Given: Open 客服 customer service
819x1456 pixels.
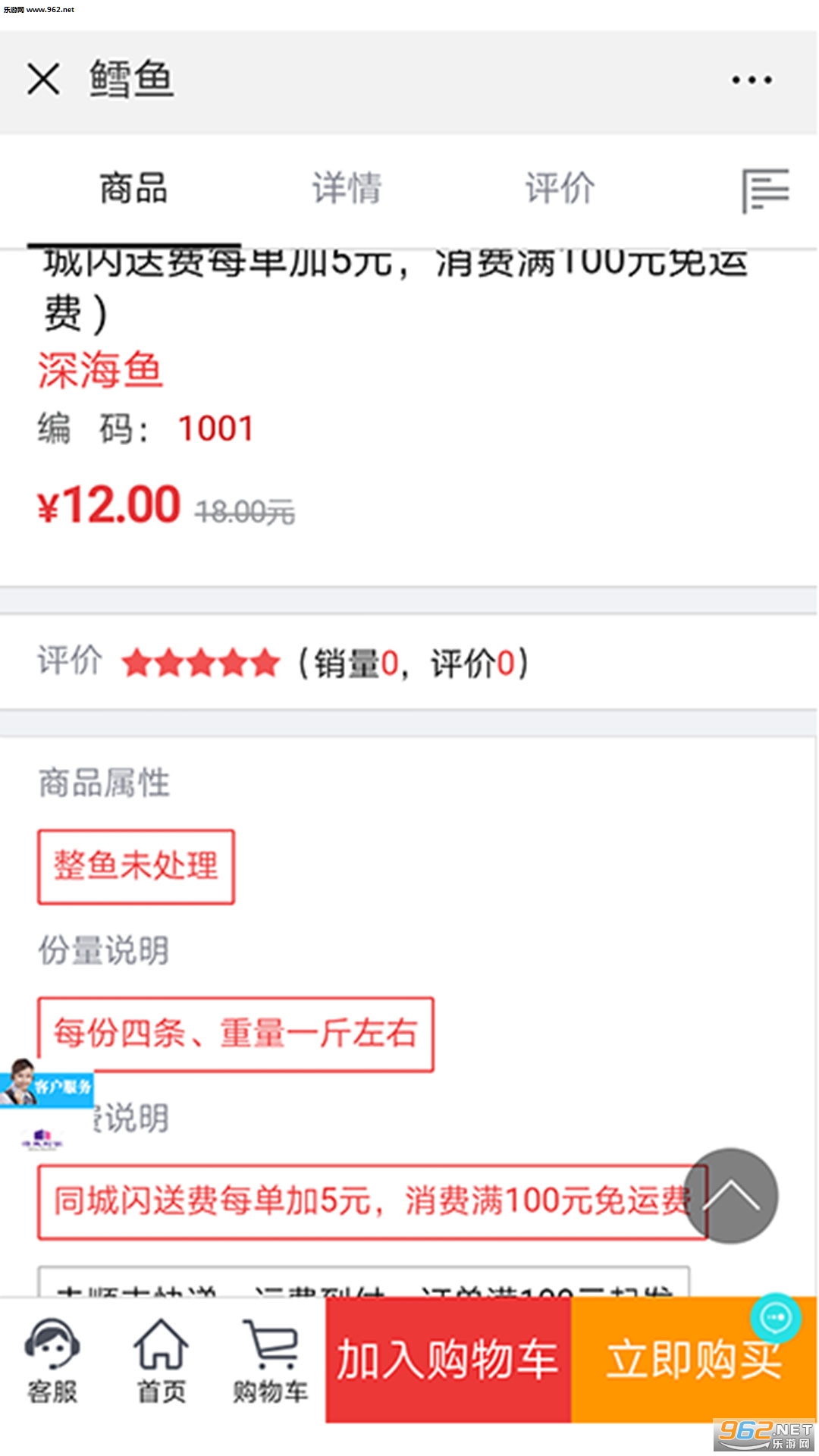Looking at the screenshot, I should point(52,1361).
